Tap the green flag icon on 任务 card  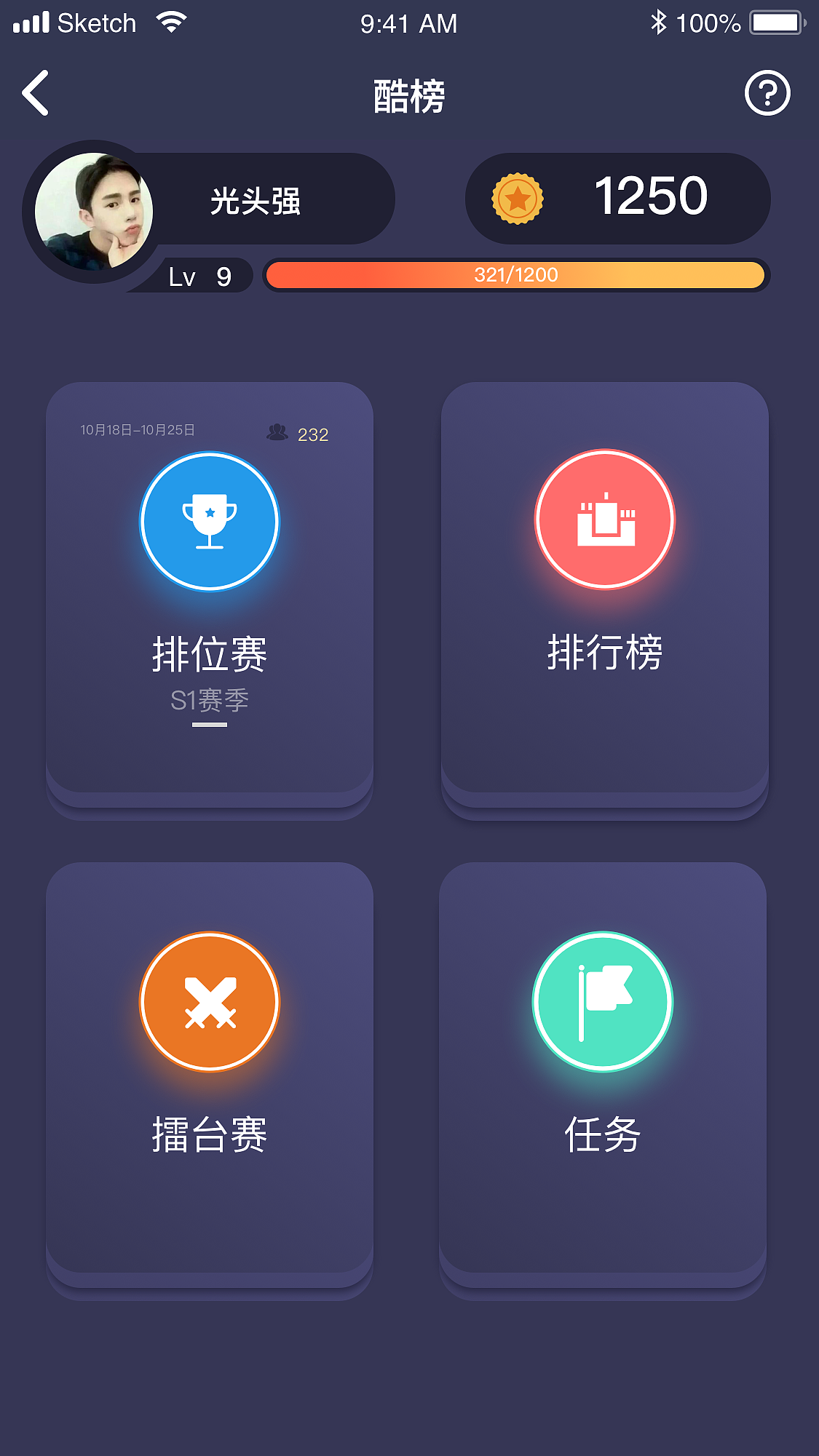tap(603, 1002)
